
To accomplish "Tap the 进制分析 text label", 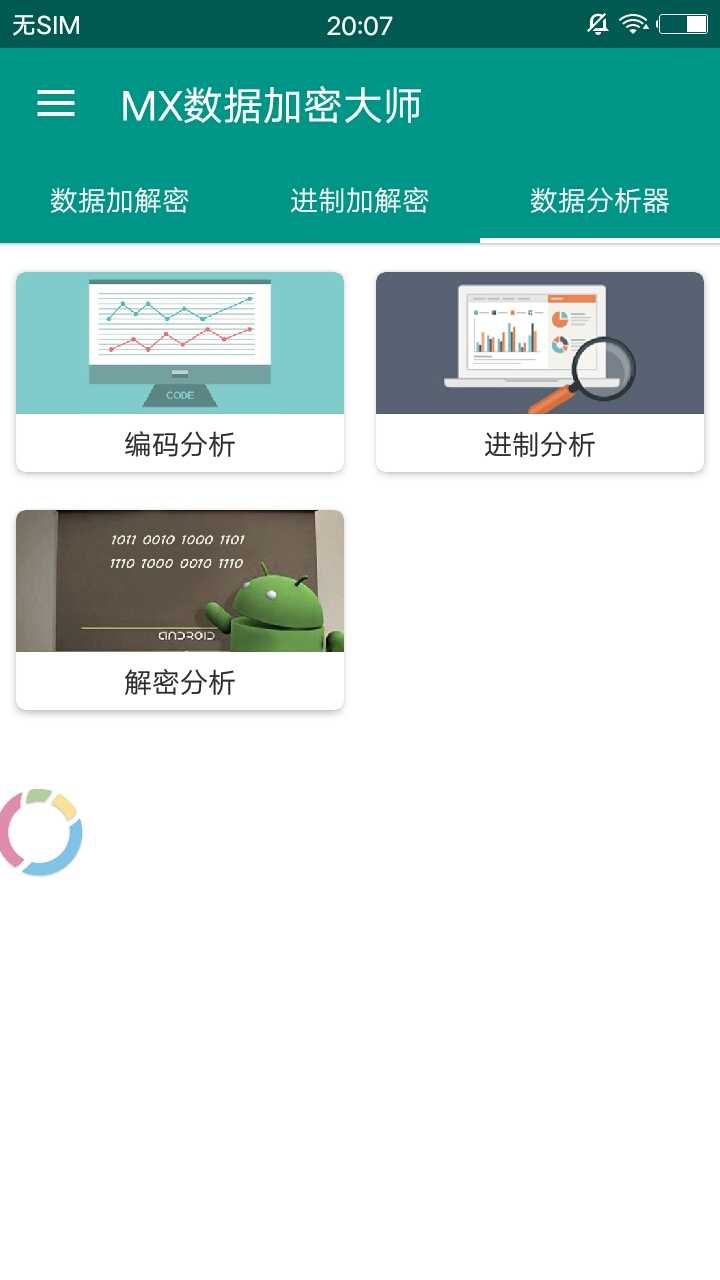I will pyautogui.click(x=540, y=444).
